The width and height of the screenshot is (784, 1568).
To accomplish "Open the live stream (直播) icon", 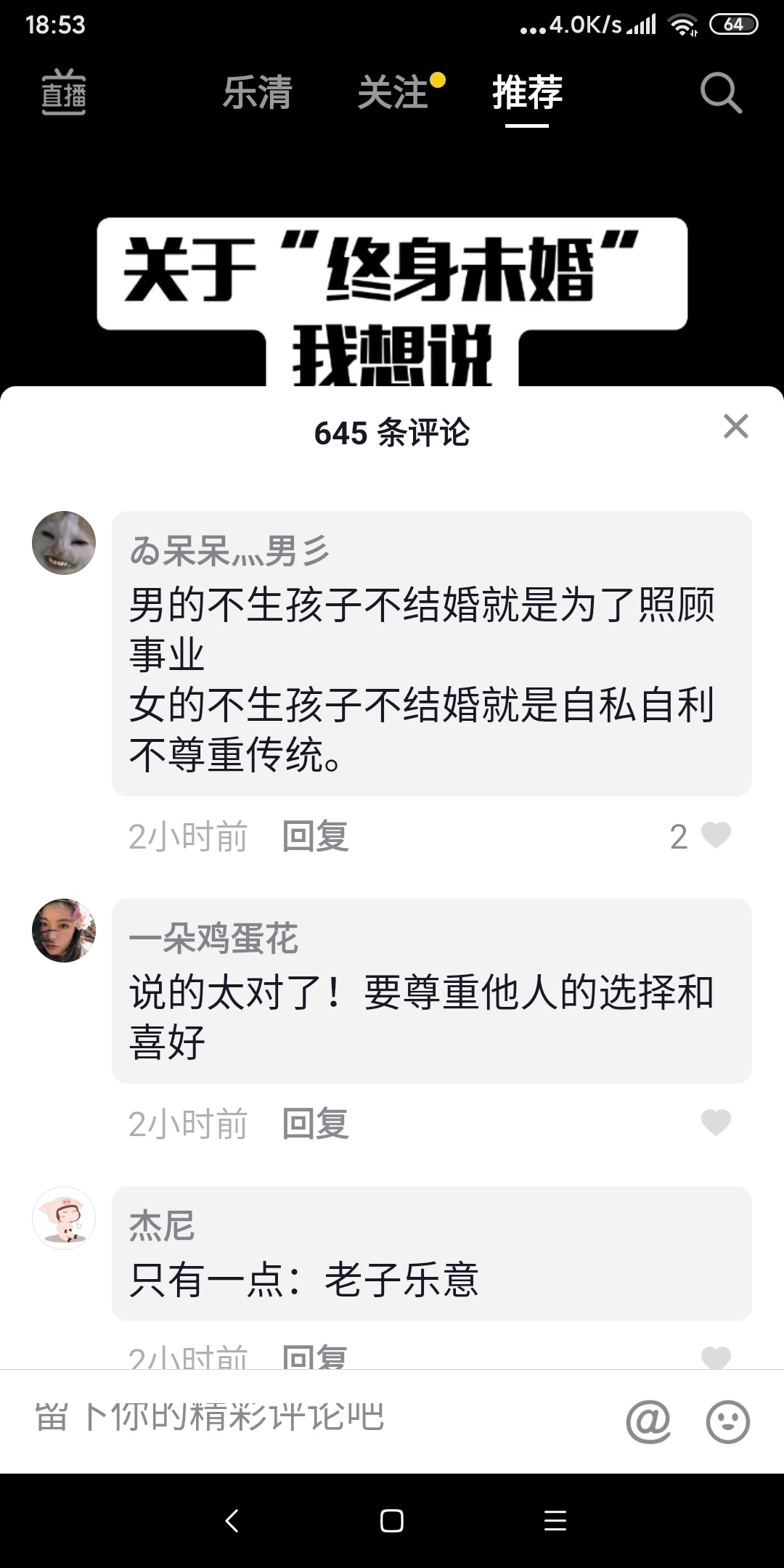I will [x=63, y=92].
